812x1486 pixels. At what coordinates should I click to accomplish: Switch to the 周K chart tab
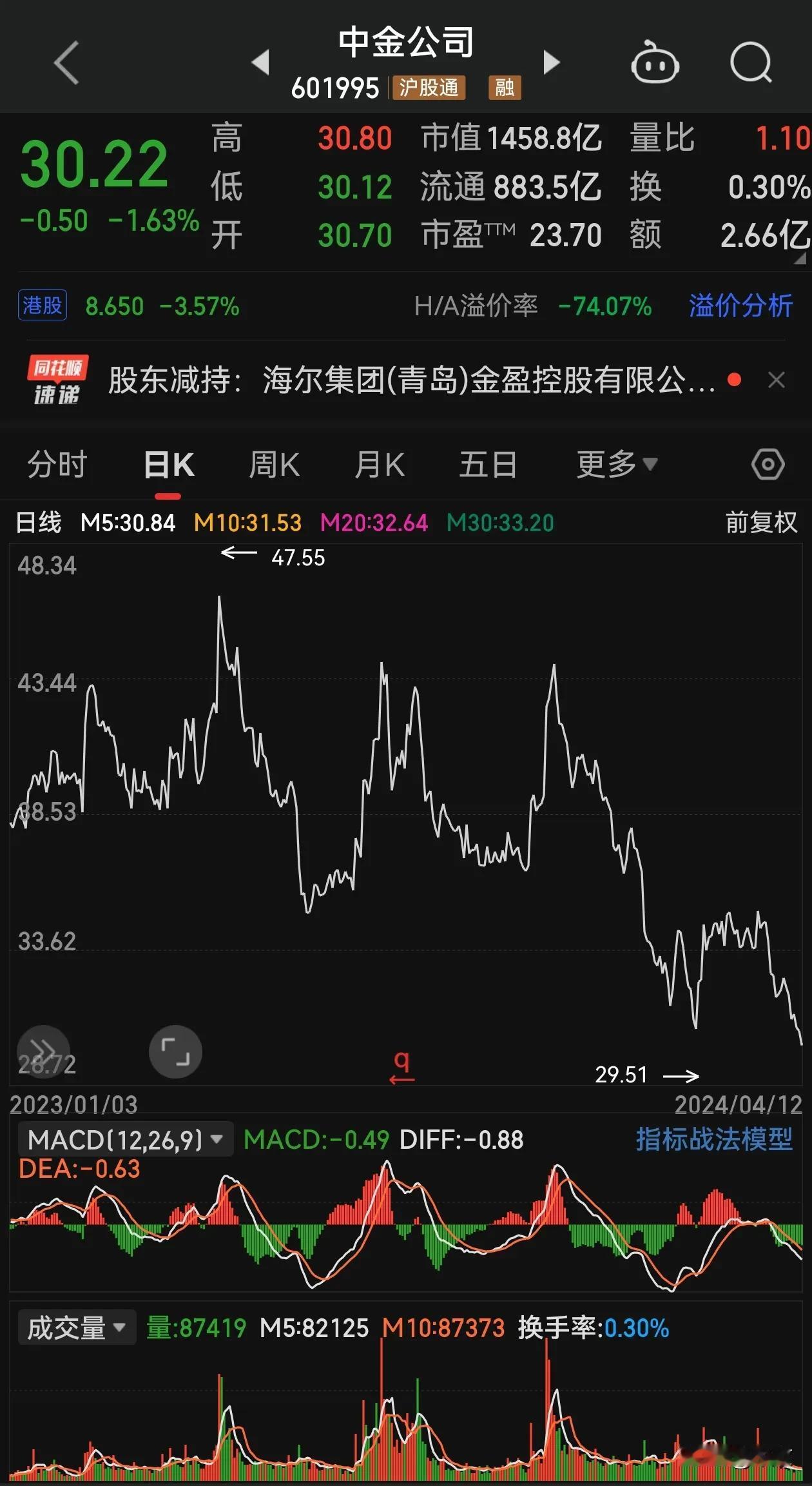click(275, 465)
